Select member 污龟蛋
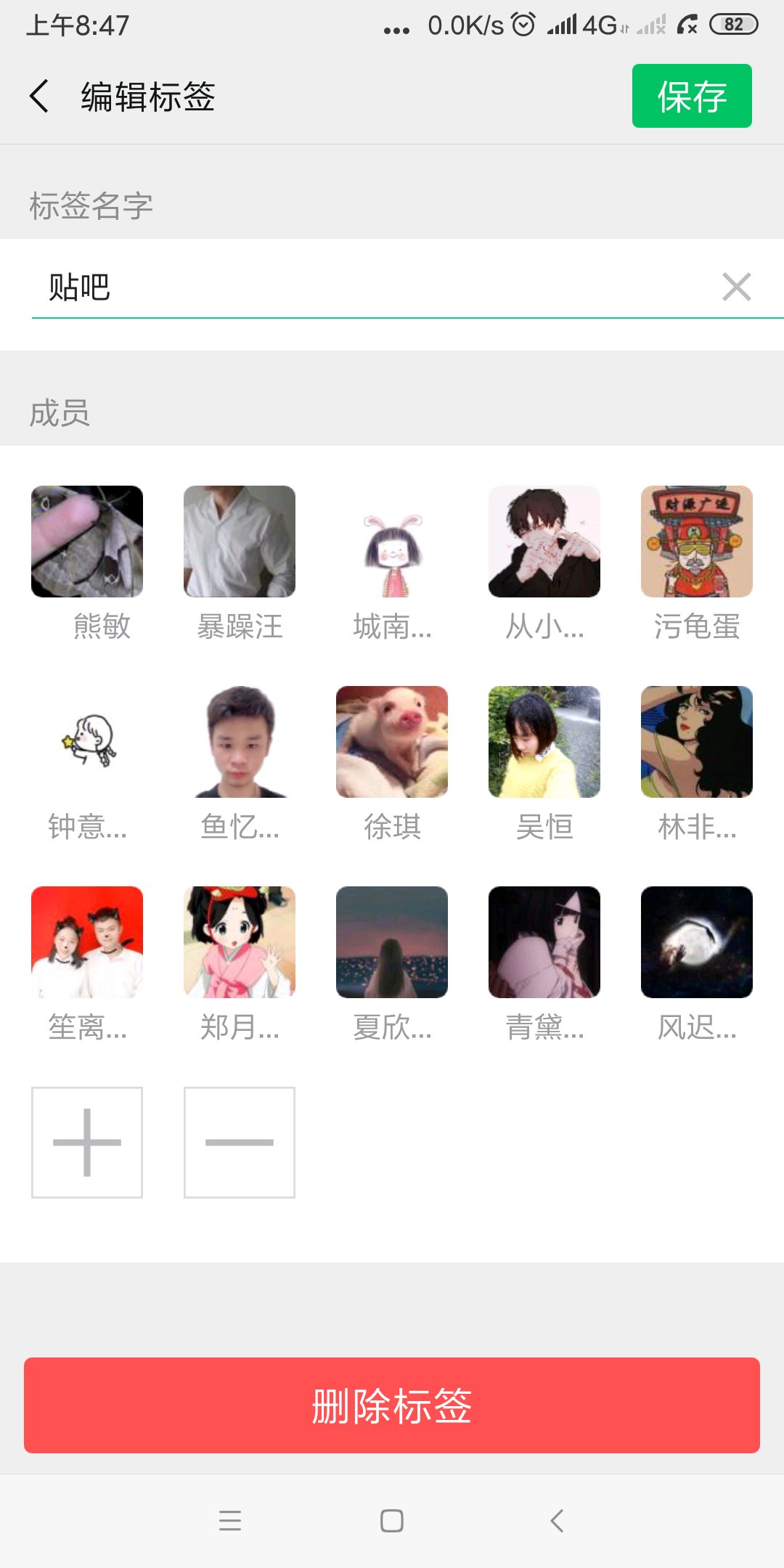784x1568 pixels. (697, 542)
